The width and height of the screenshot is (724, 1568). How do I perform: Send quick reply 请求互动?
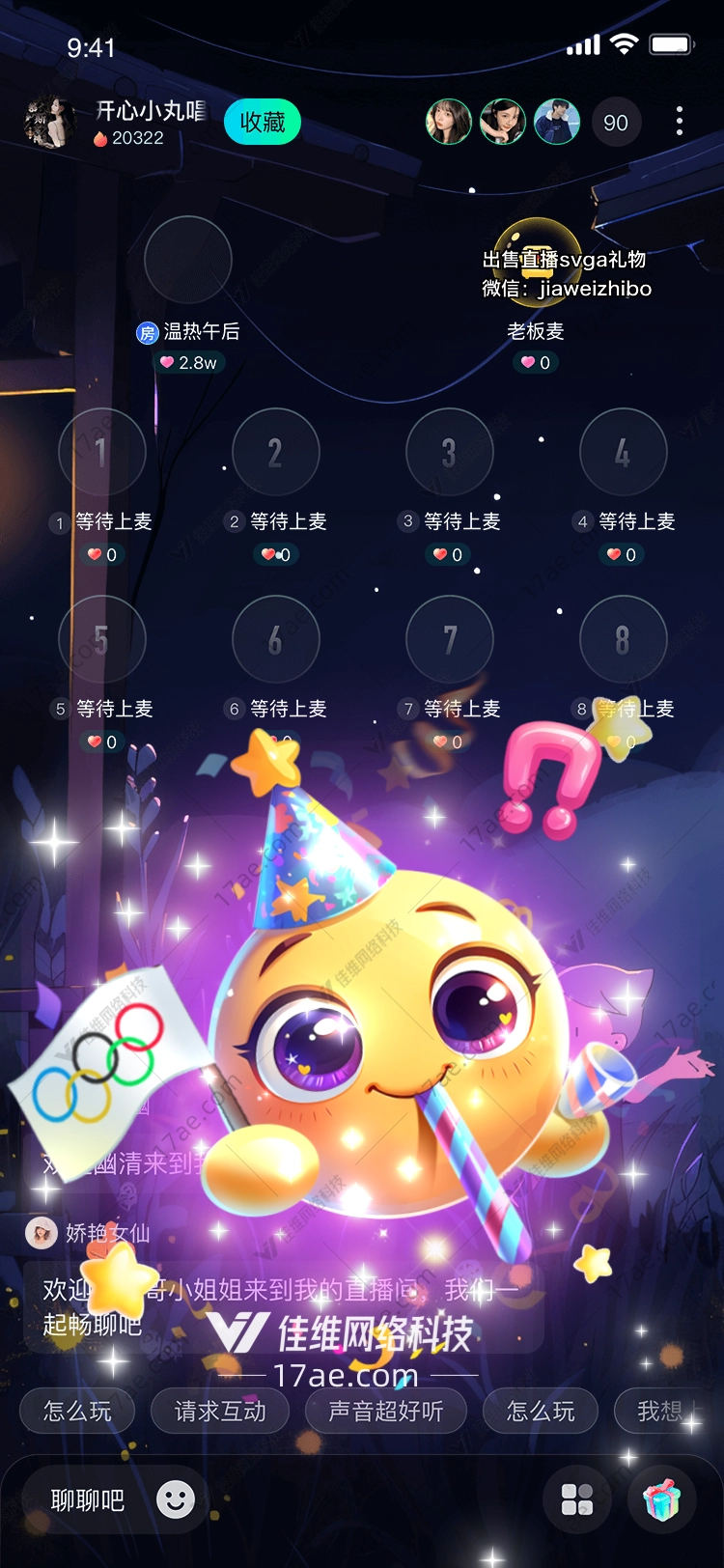[220, 1412]
